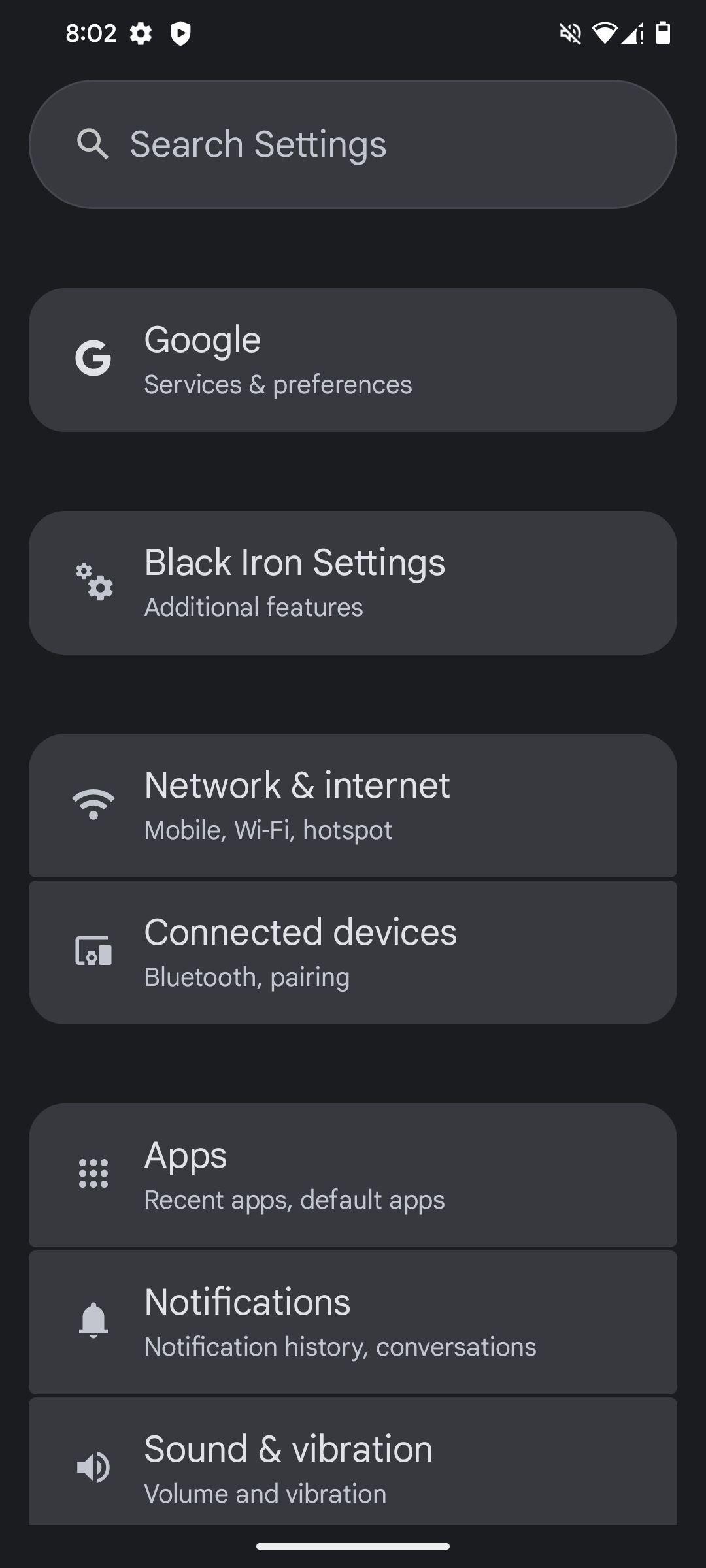Open Connected devices

[353, 953]
